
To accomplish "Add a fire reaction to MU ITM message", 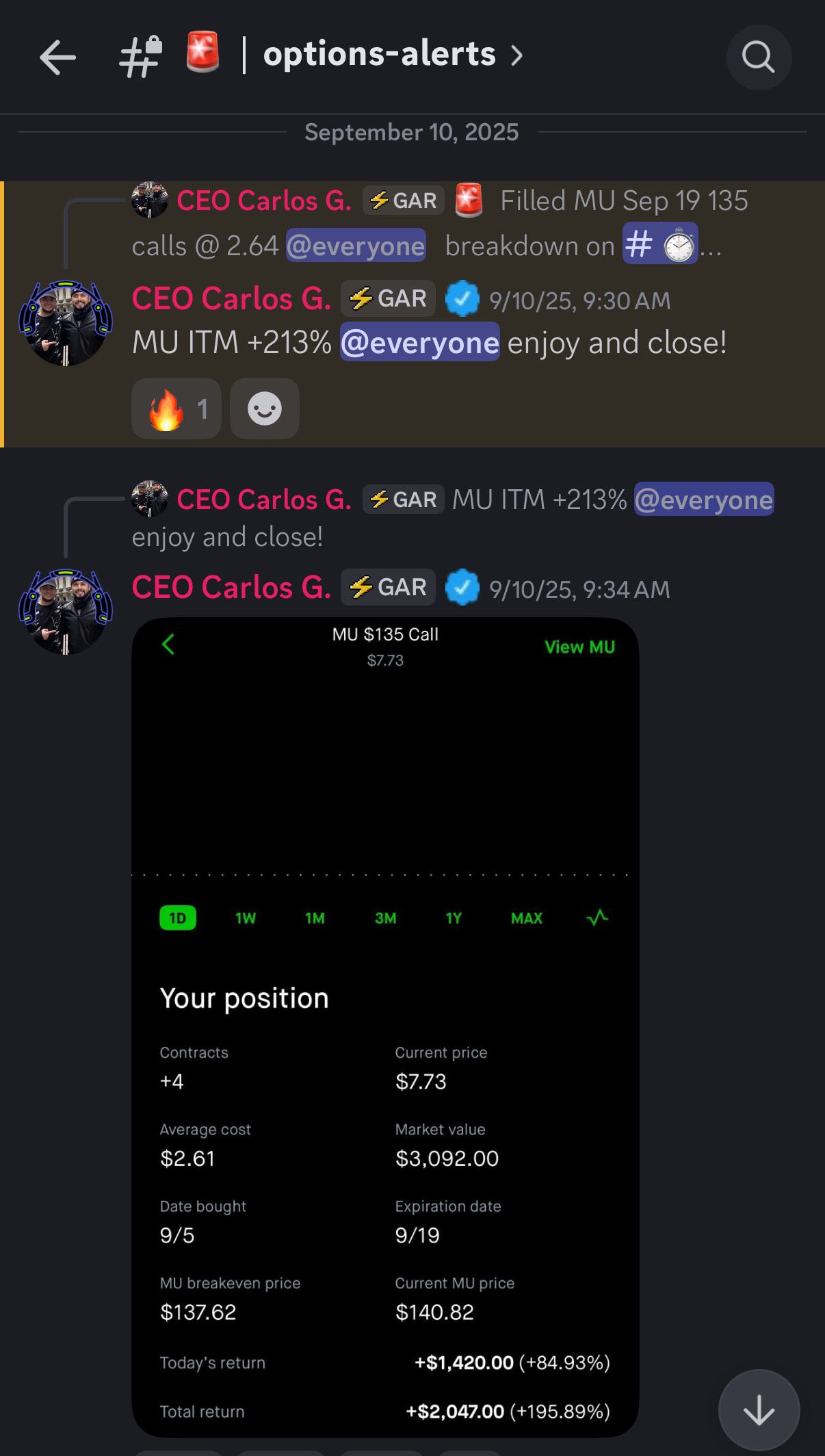I will coord(176,409).
